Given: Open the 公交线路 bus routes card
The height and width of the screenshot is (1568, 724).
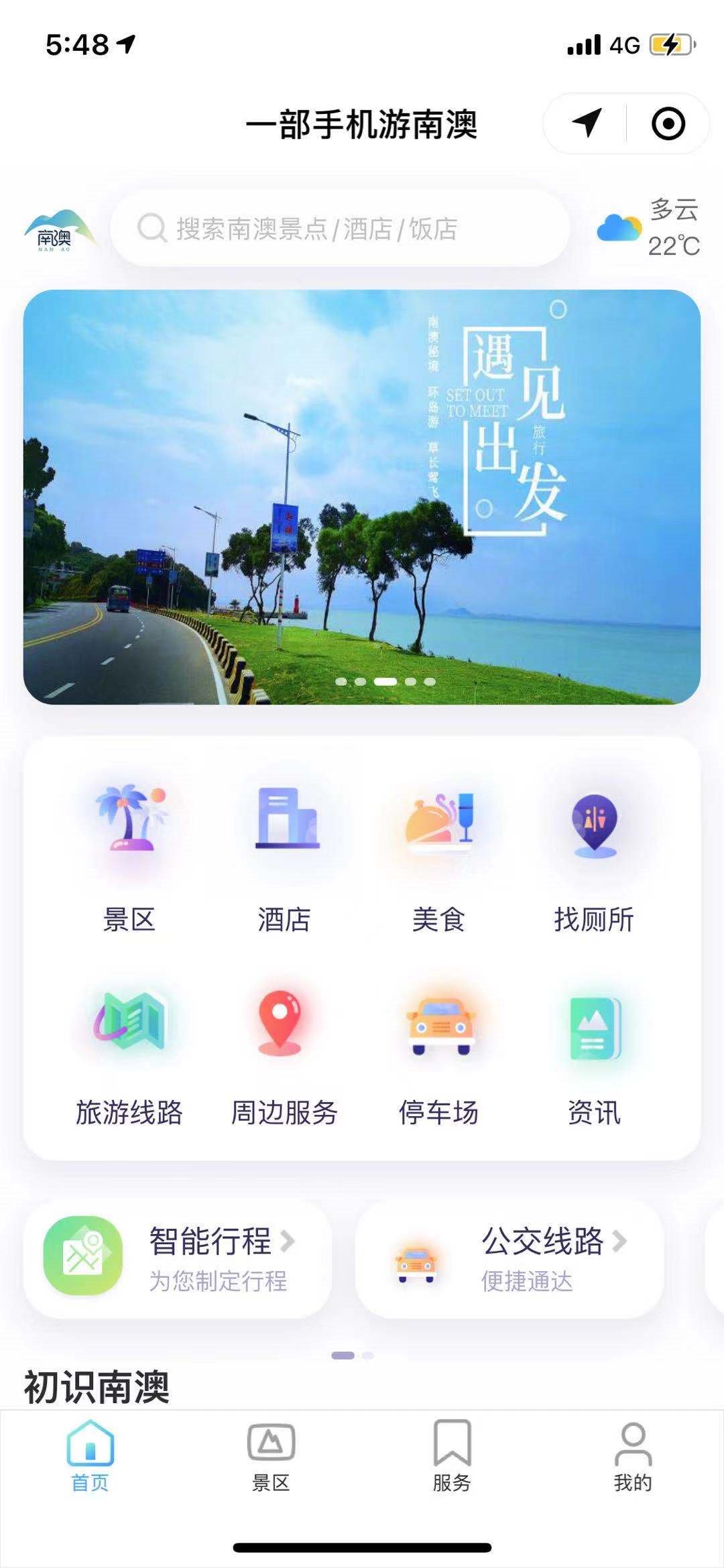Looking at the screenshot, I should pos(509,1259).
